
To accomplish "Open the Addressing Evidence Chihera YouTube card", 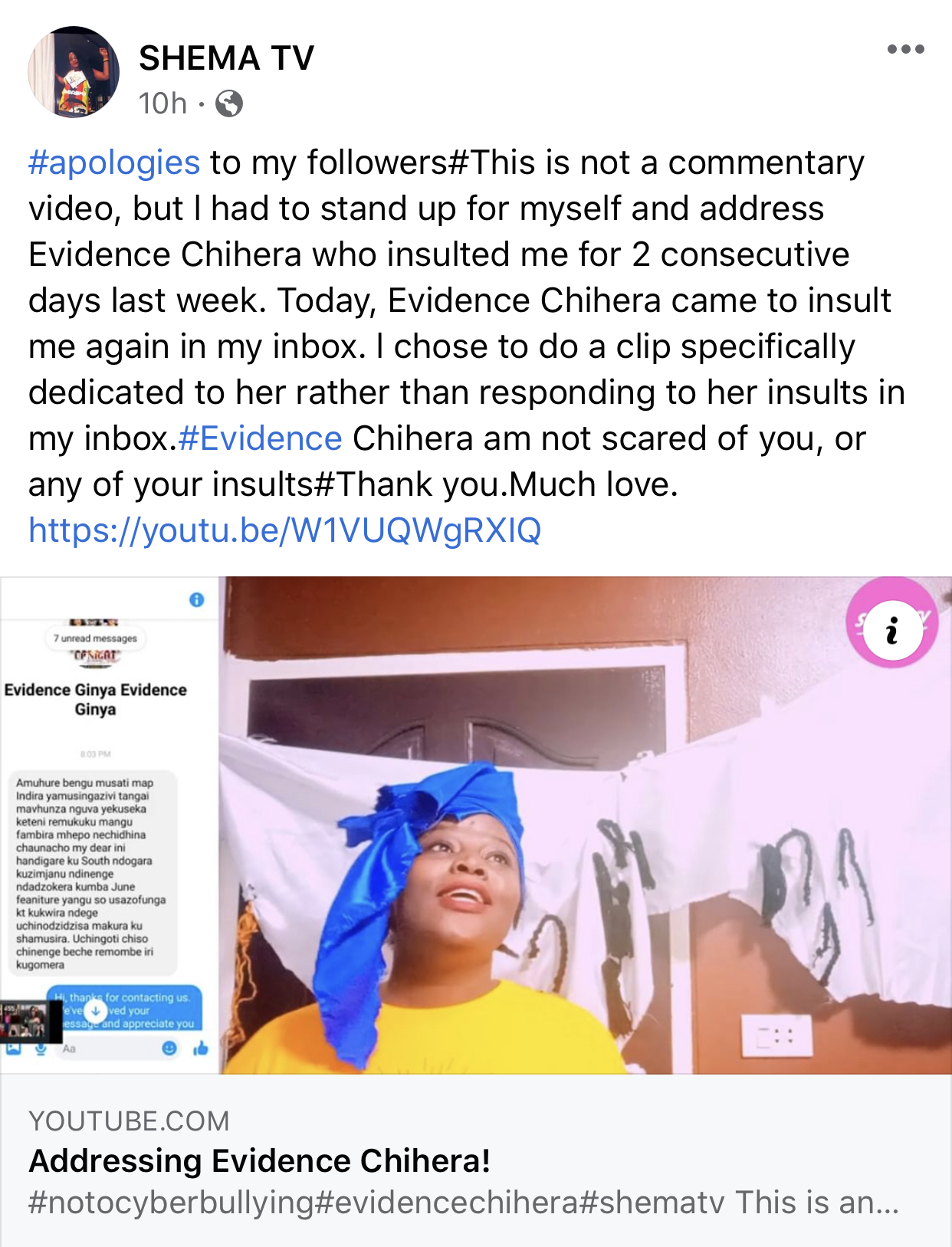I will pyautogui.click(x=475, y=1161).
